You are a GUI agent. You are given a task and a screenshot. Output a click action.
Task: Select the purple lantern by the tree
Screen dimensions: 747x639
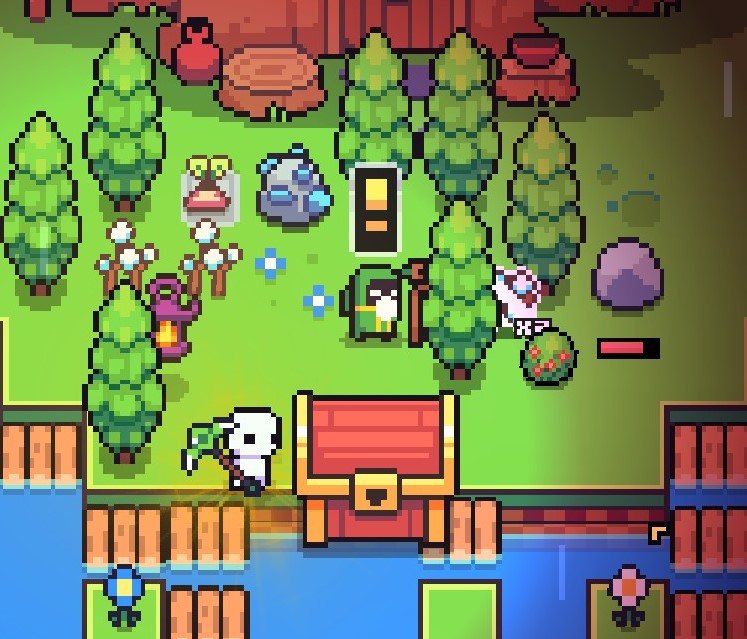coord(171,318)
